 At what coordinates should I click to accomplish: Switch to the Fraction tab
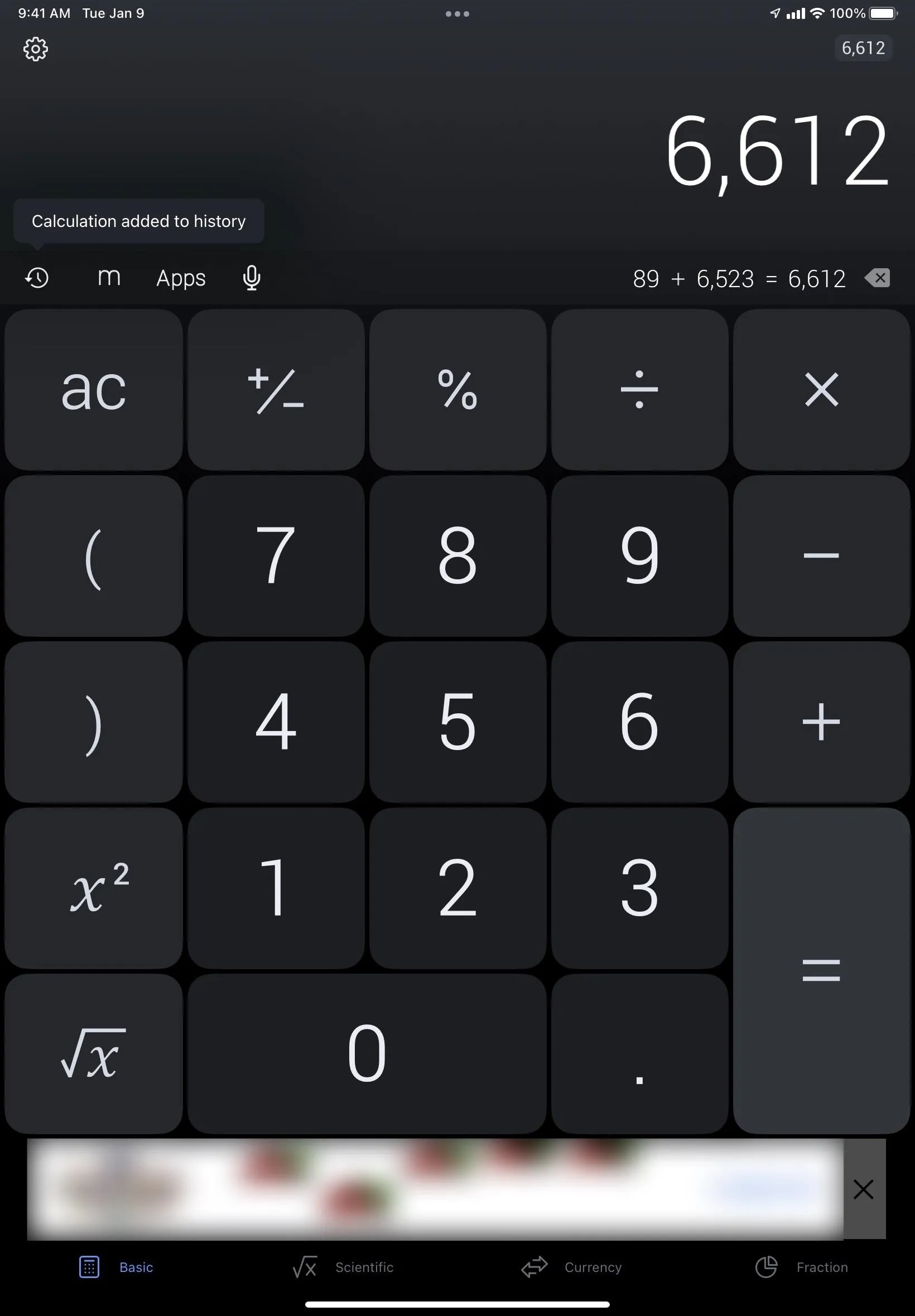pos(801,1267)
